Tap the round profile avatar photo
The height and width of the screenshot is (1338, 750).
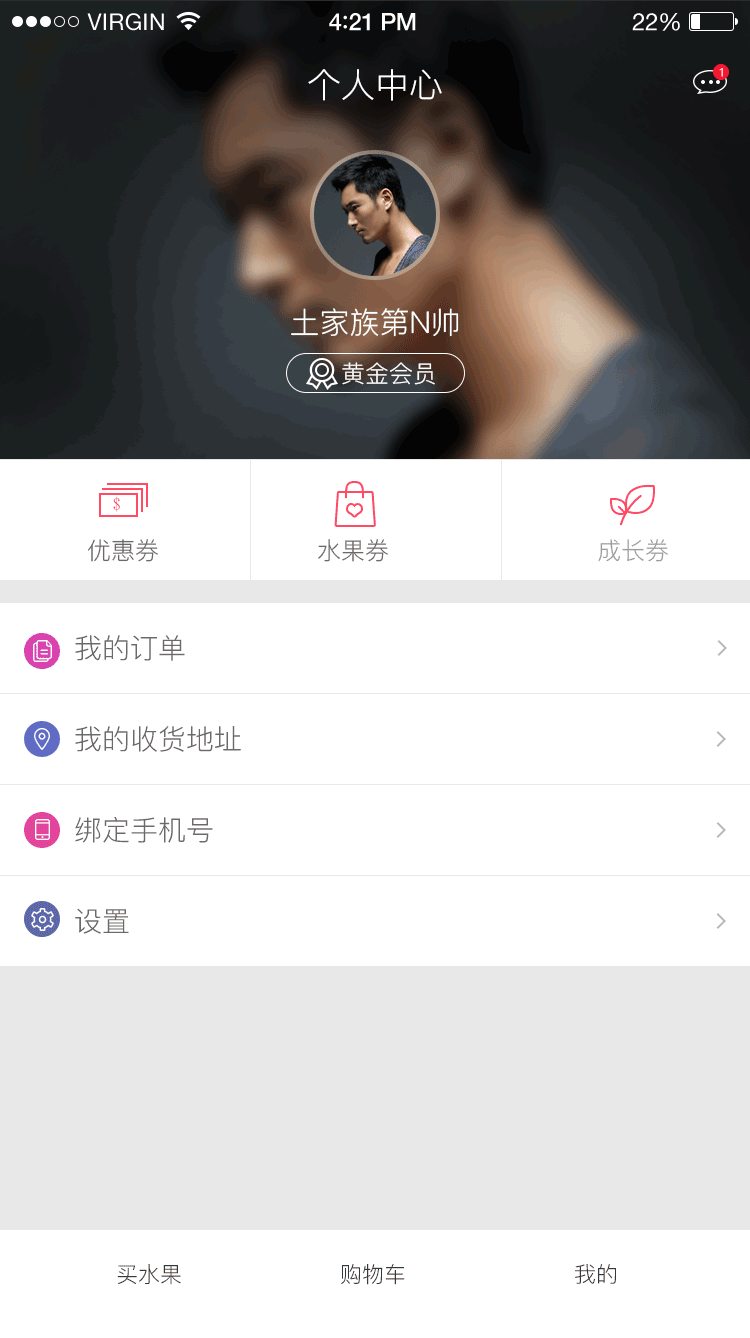[x=375, y=215]
